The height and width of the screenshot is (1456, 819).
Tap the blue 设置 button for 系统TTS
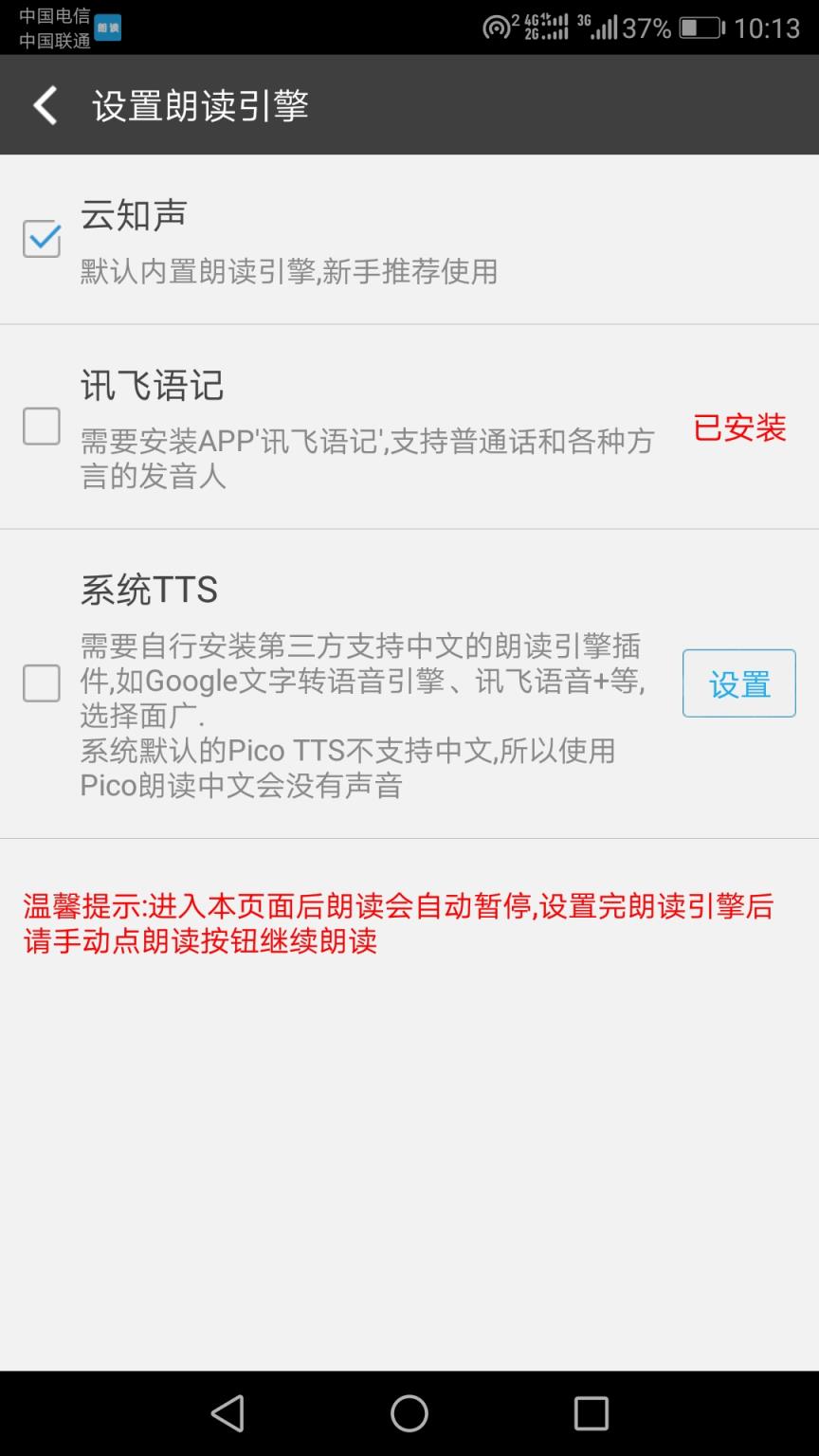[738, 682]
